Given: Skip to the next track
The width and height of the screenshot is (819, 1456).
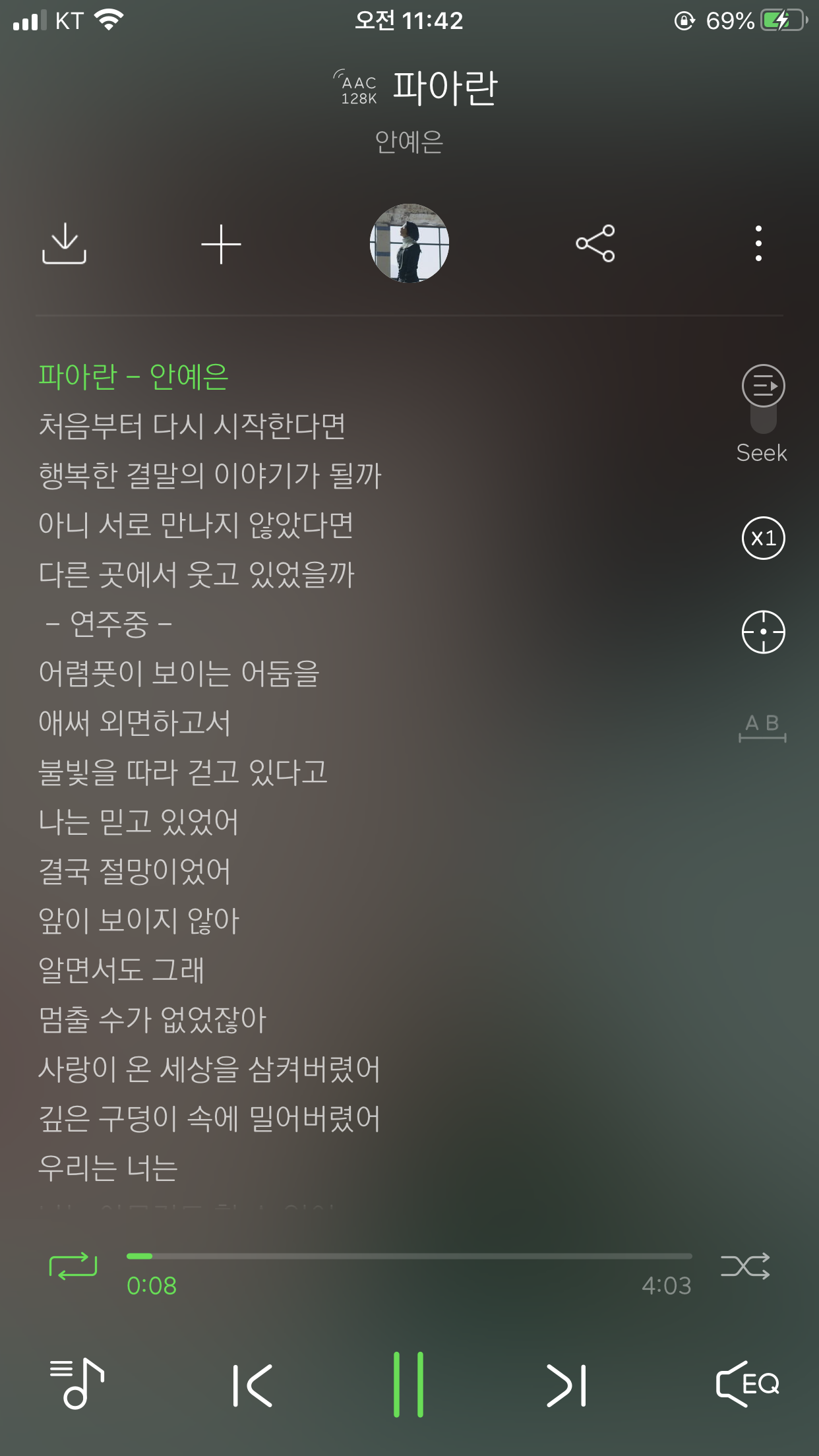Looking at the screenshot, I should tap(566, 1385).
